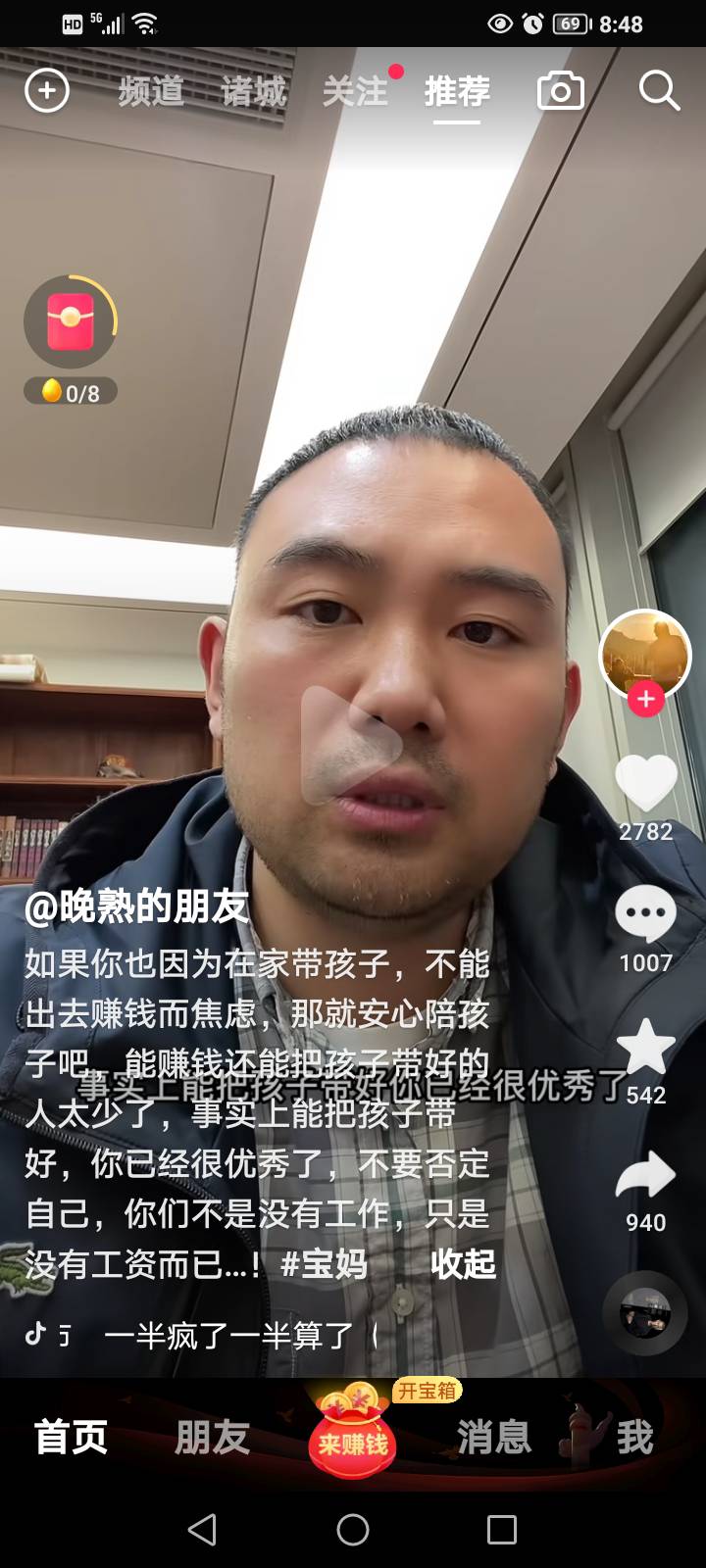Open the 关注 following tab

click(x=355, y=91)
